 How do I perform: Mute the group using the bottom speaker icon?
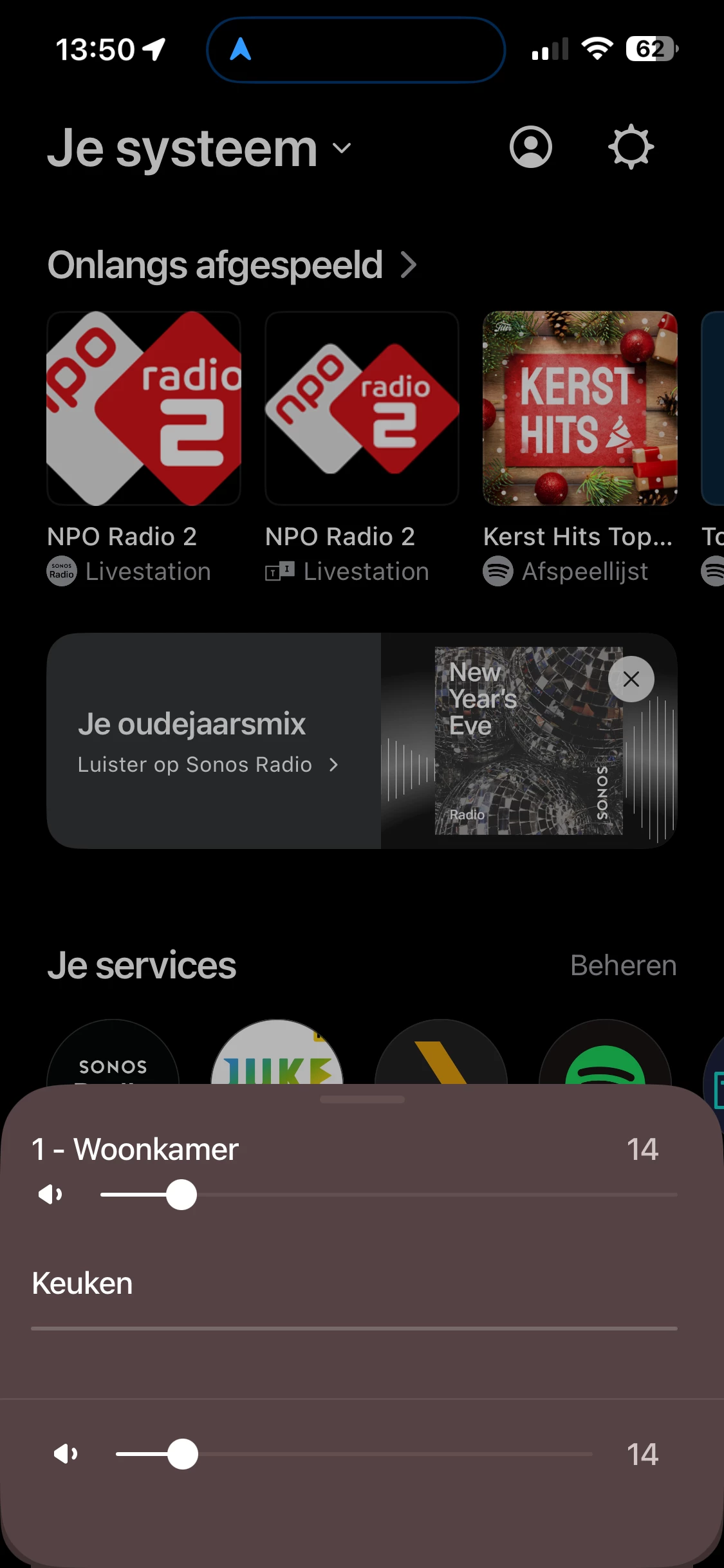coord(66,1454)
